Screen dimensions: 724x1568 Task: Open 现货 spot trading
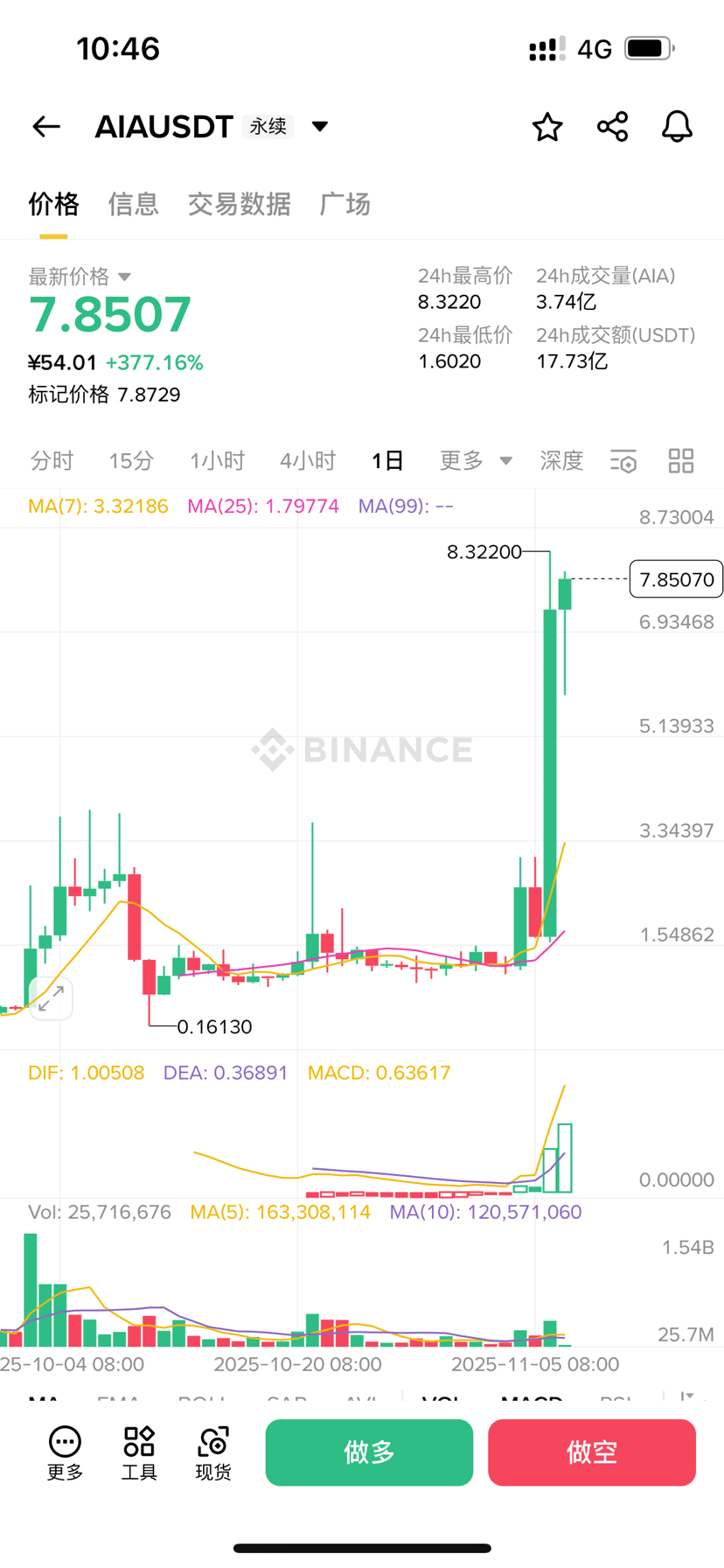213,1452
